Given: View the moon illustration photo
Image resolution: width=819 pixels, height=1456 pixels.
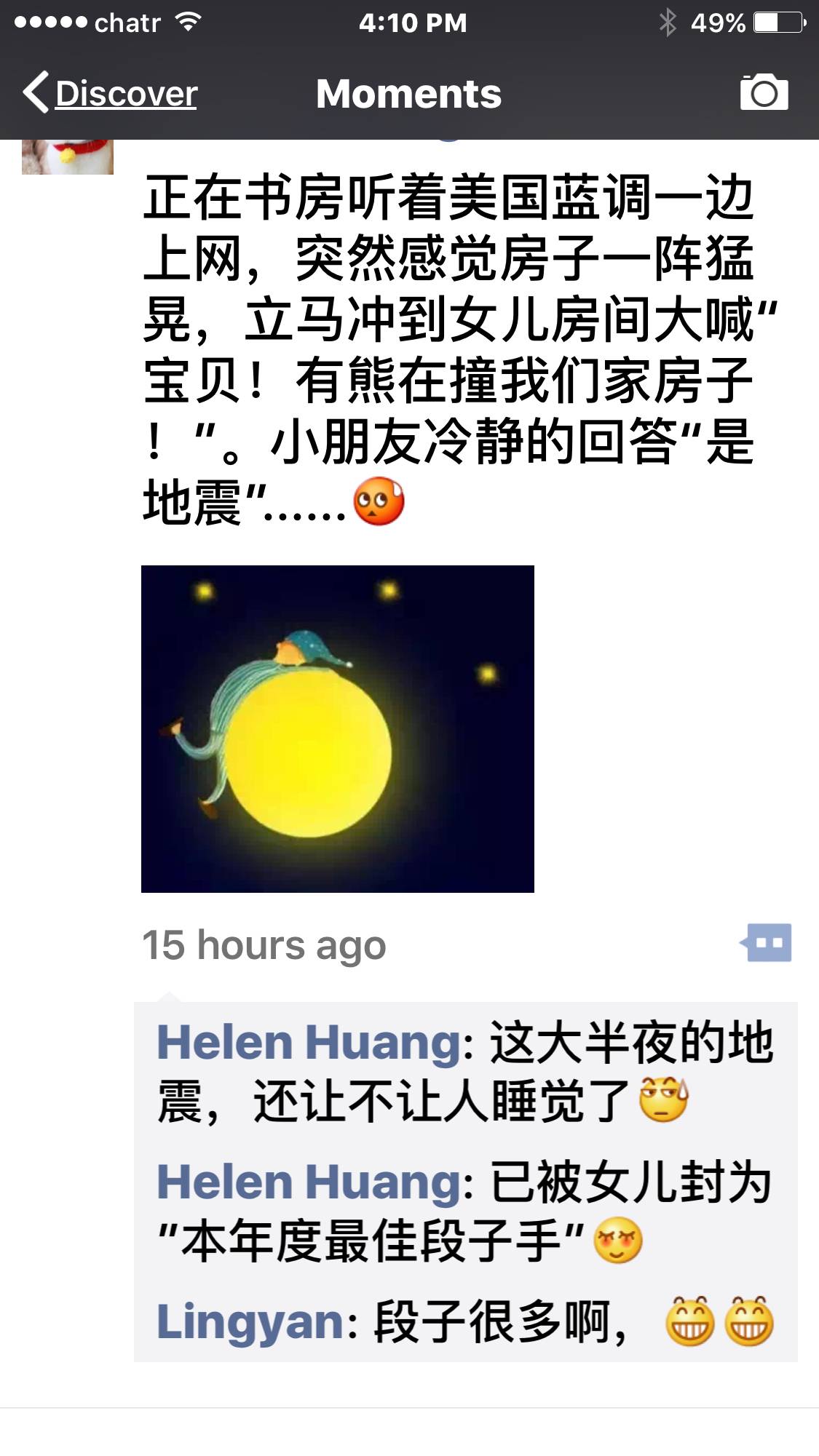Looking at the screenshot, I should (x=338, y=728).
